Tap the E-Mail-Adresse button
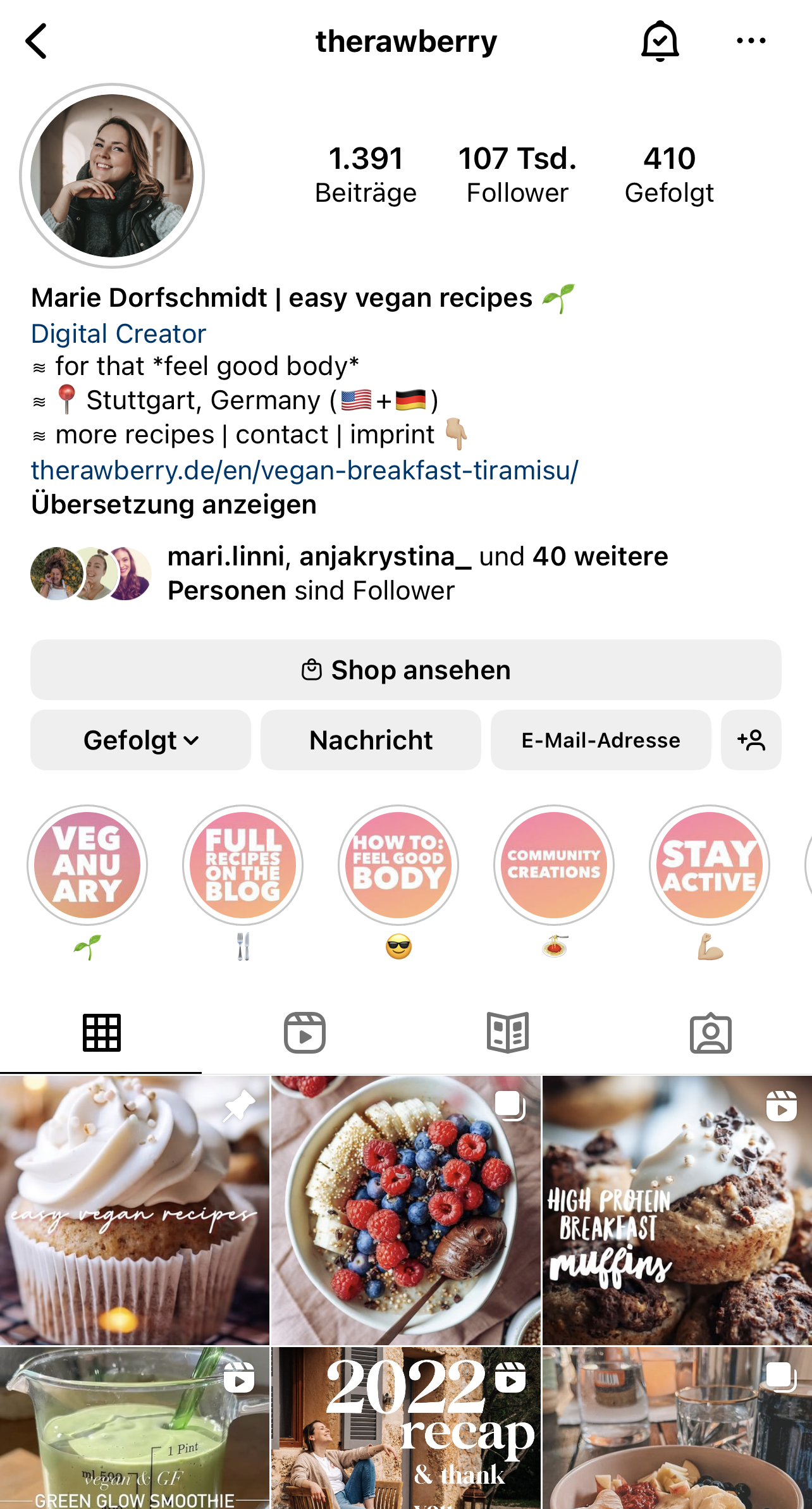 600,740
